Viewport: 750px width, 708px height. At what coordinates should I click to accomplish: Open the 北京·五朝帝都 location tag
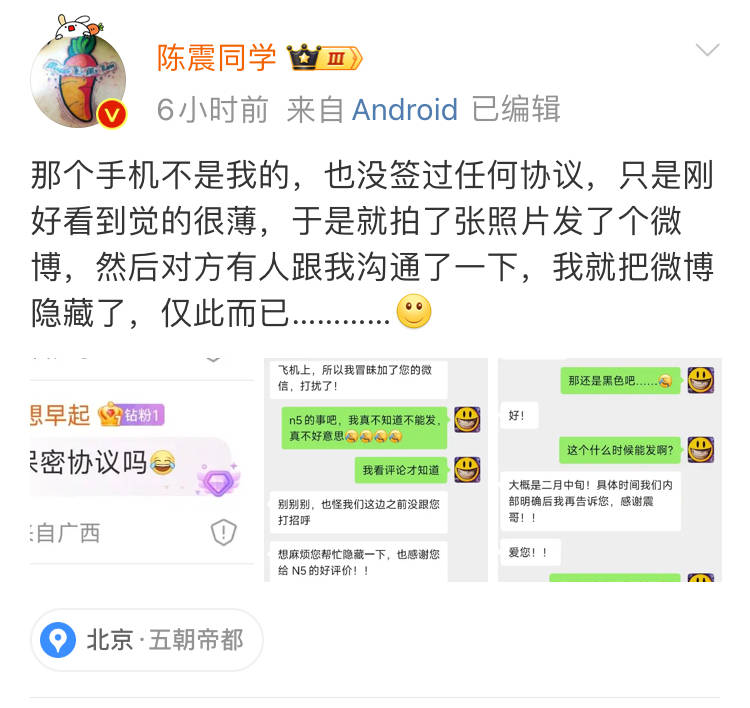click(147, 640)
